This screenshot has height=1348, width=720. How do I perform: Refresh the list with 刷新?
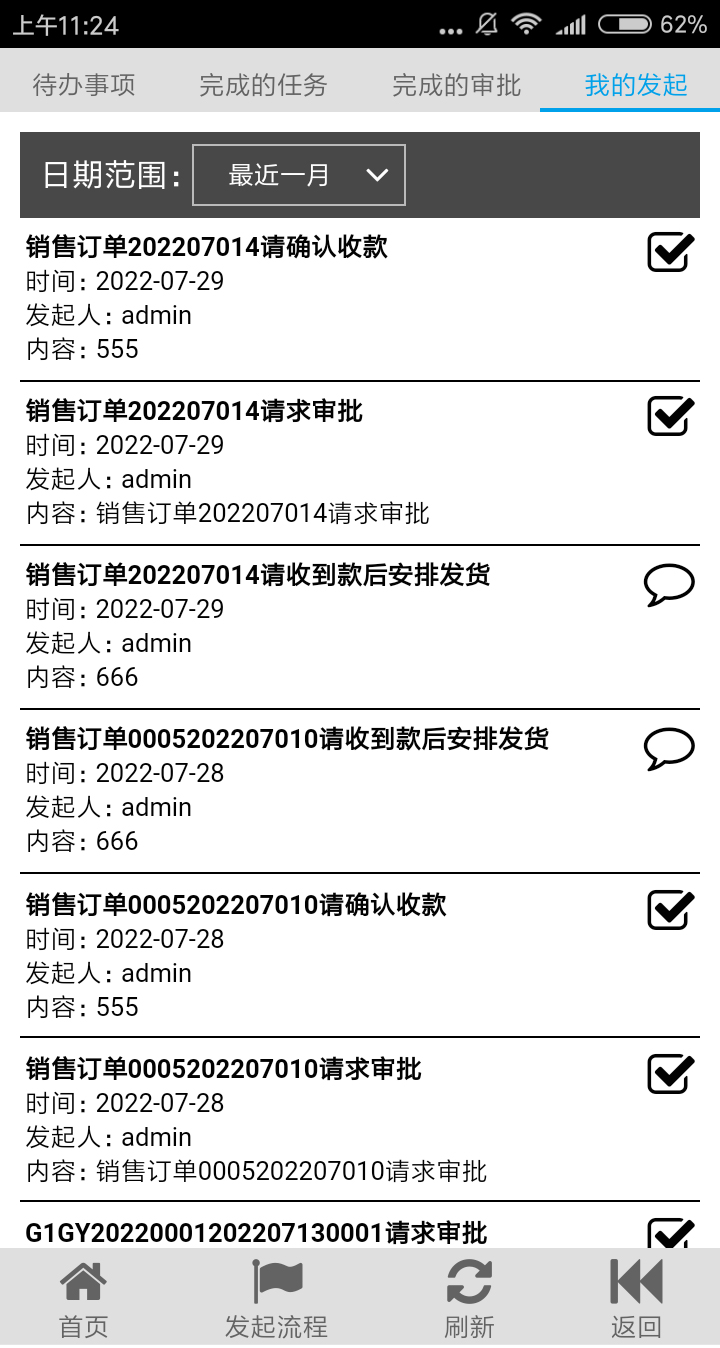[469, 1298]
